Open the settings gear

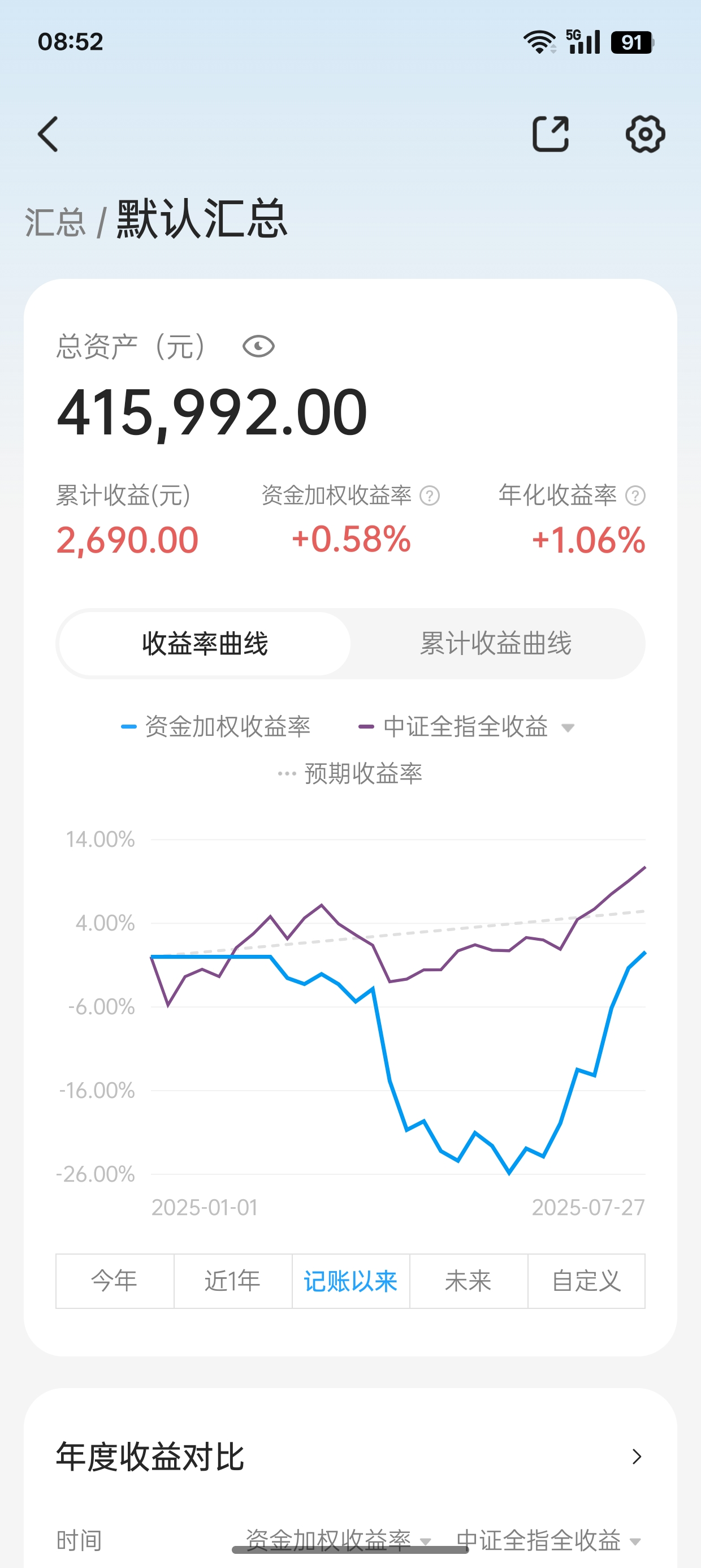(x=645, y=134)
